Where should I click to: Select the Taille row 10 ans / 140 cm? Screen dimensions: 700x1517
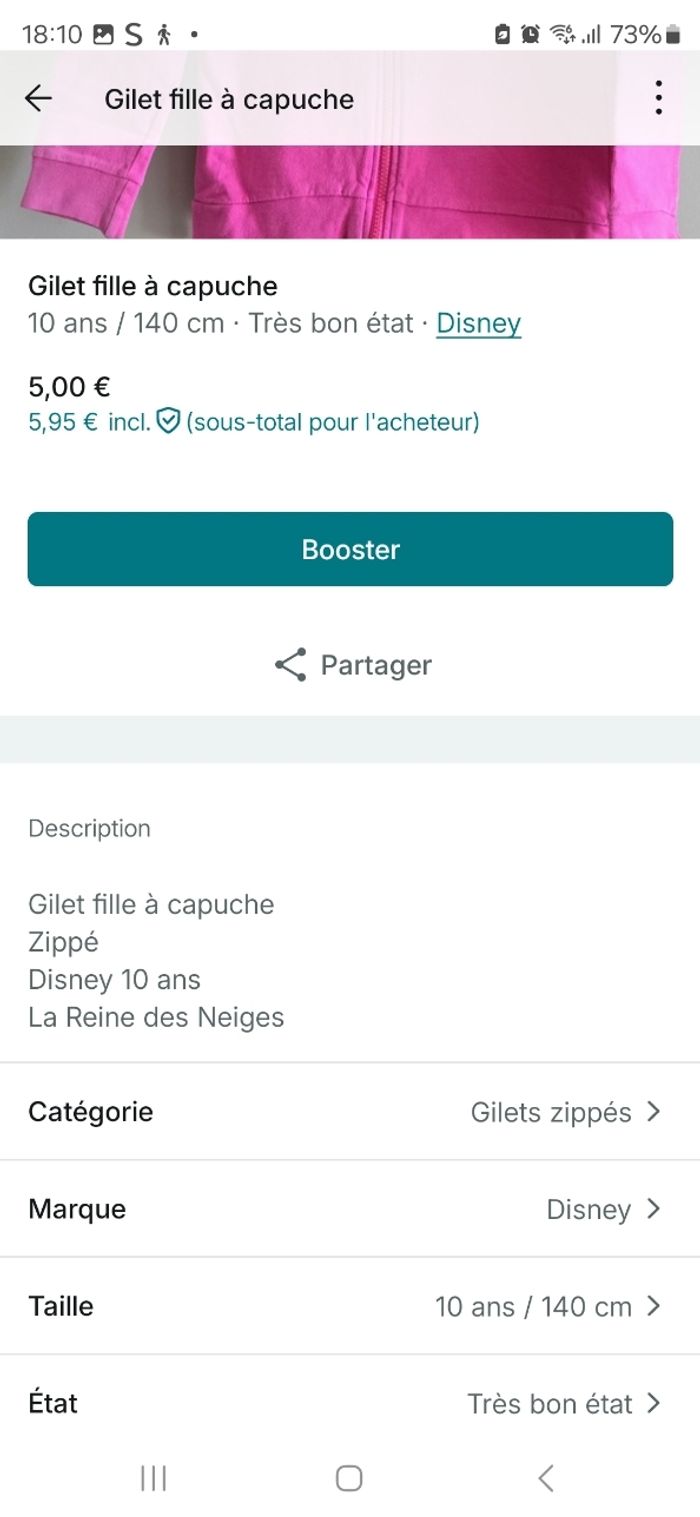point(350,1306)
